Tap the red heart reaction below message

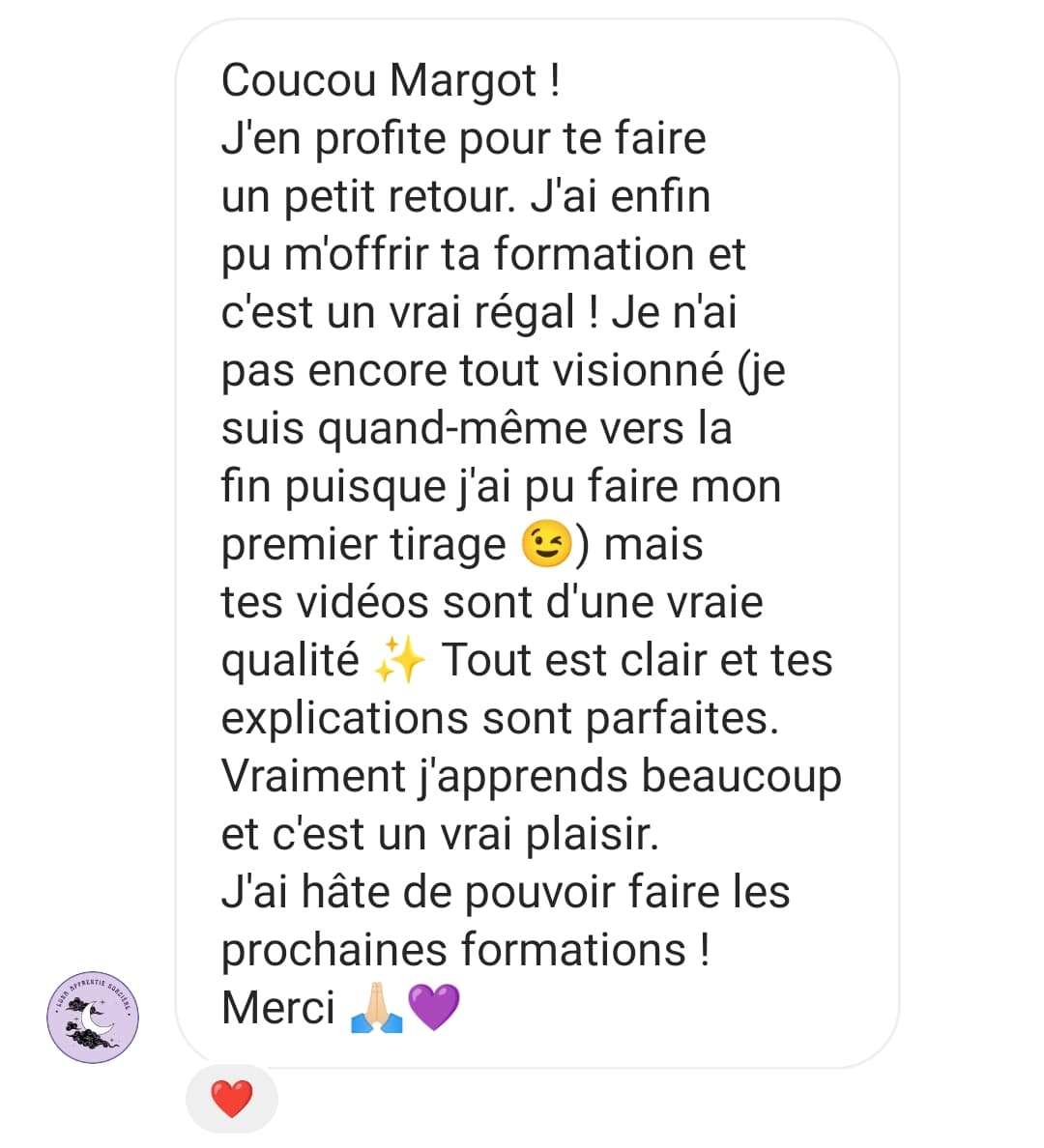point(232,1099)
